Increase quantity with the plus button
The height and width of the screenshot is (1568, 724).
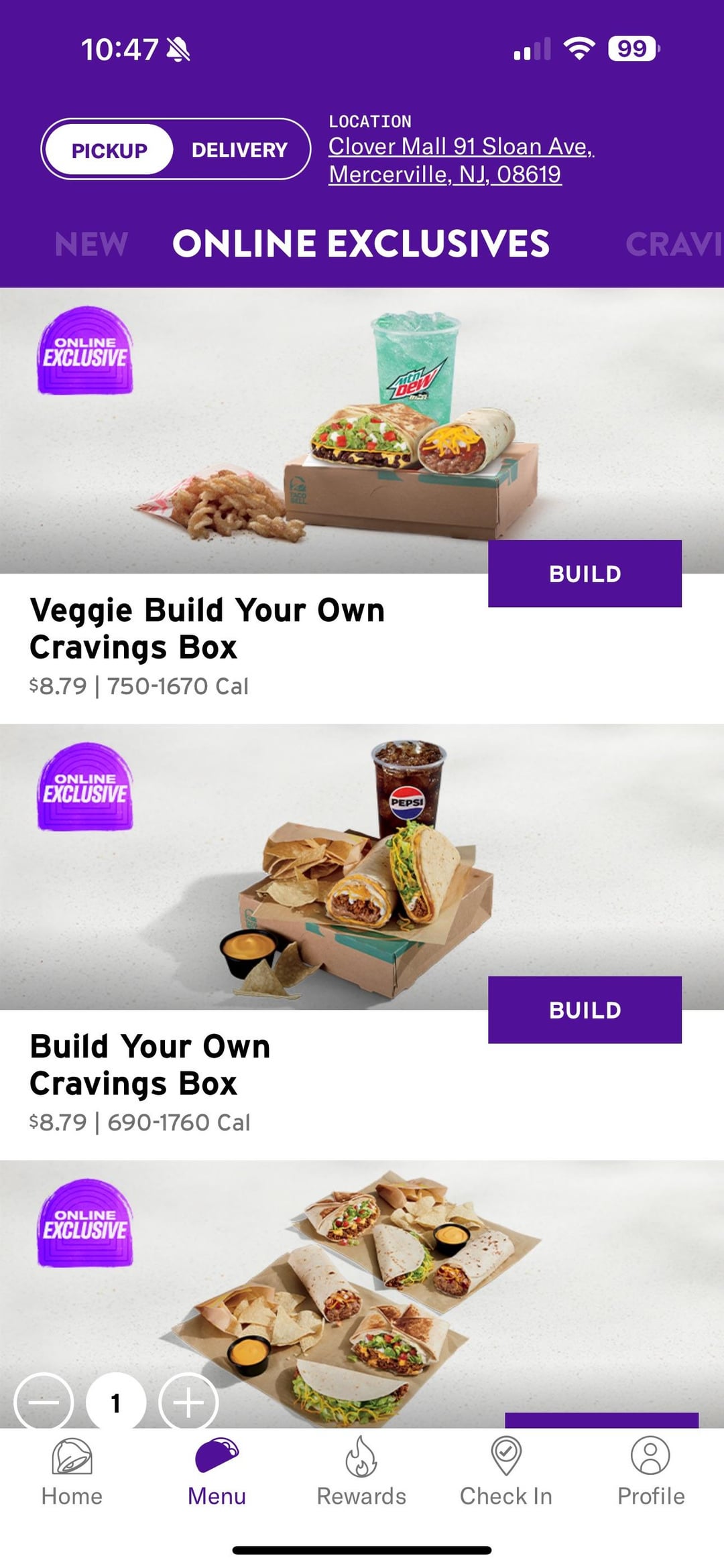(x=188, y=1402)
